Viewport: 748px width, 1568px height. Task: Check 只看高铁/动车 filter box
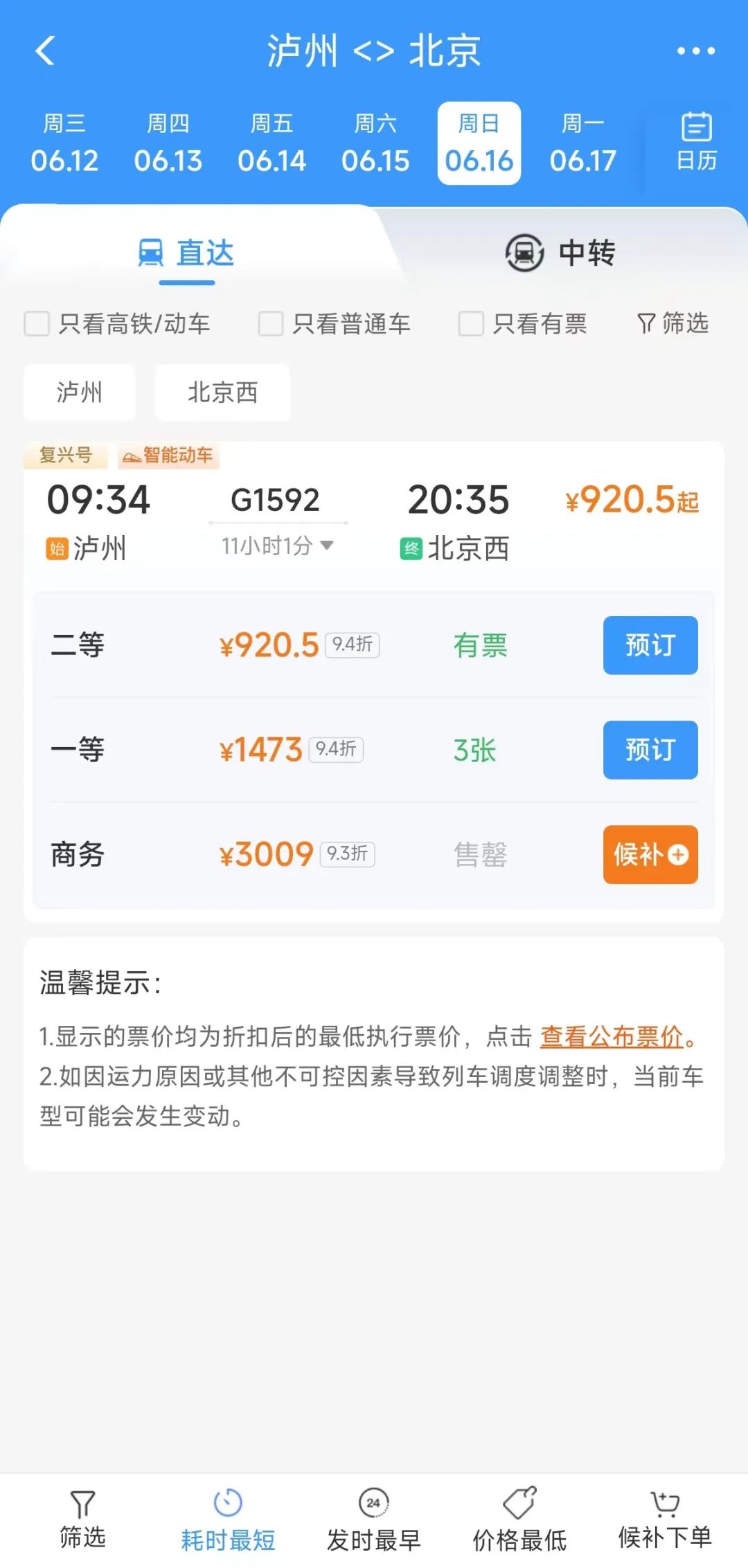click(x=37, y=323)
